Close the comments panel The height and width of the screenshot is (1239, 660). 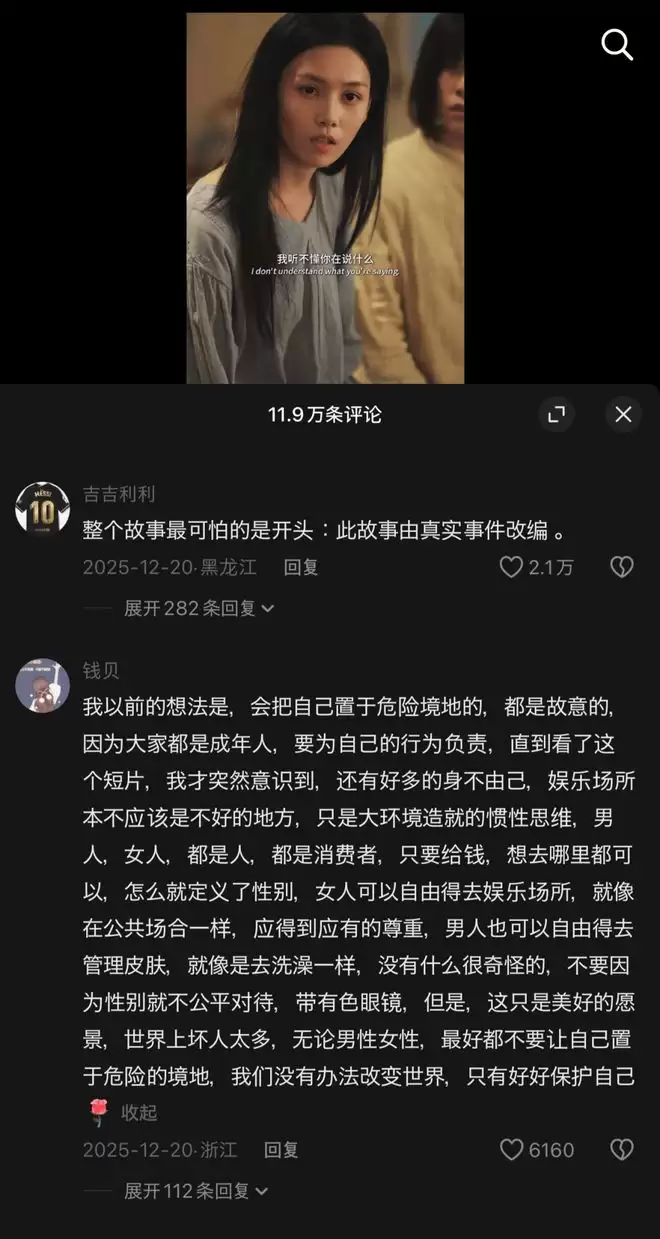tap(623, 414)
